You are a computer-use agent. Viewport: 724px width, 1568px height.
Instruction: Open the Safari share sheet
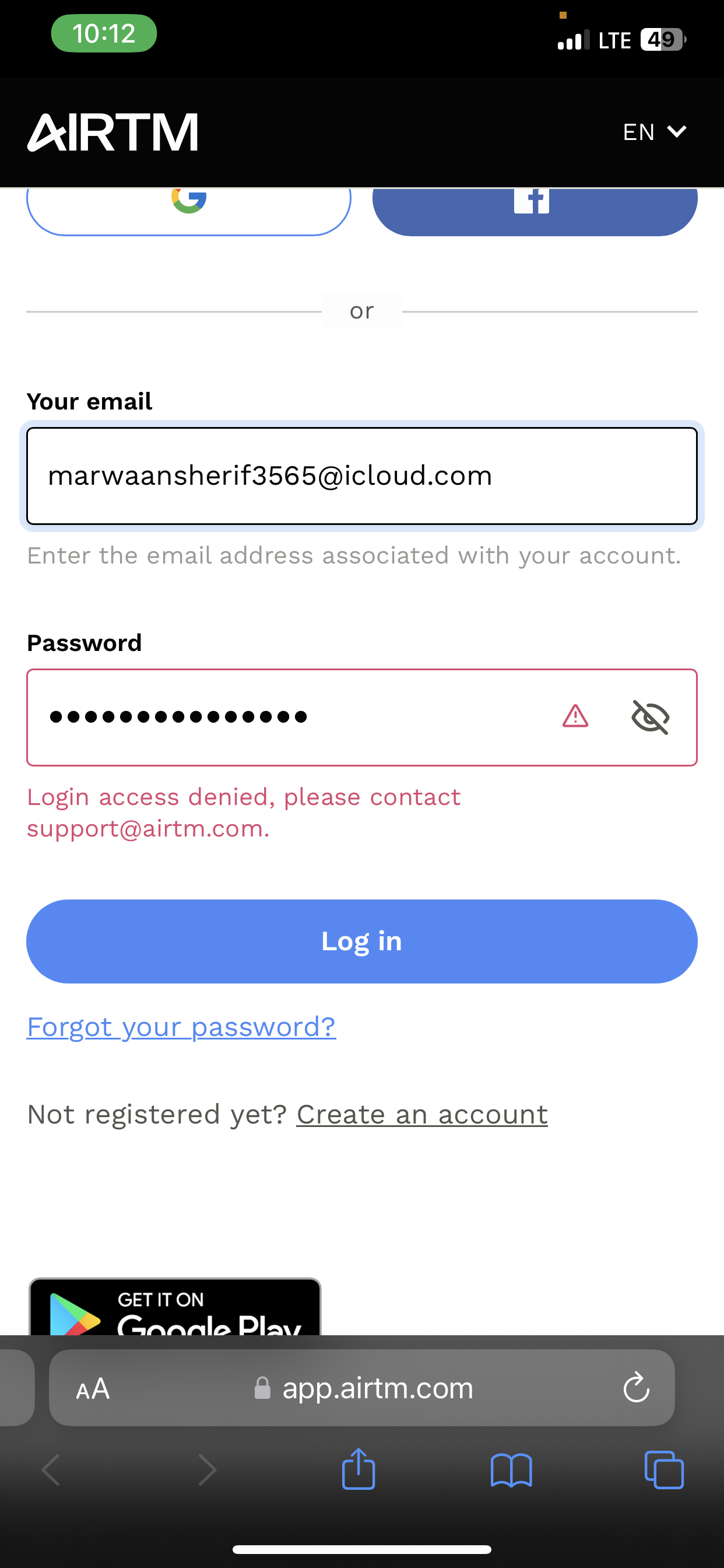[359, 1469]
